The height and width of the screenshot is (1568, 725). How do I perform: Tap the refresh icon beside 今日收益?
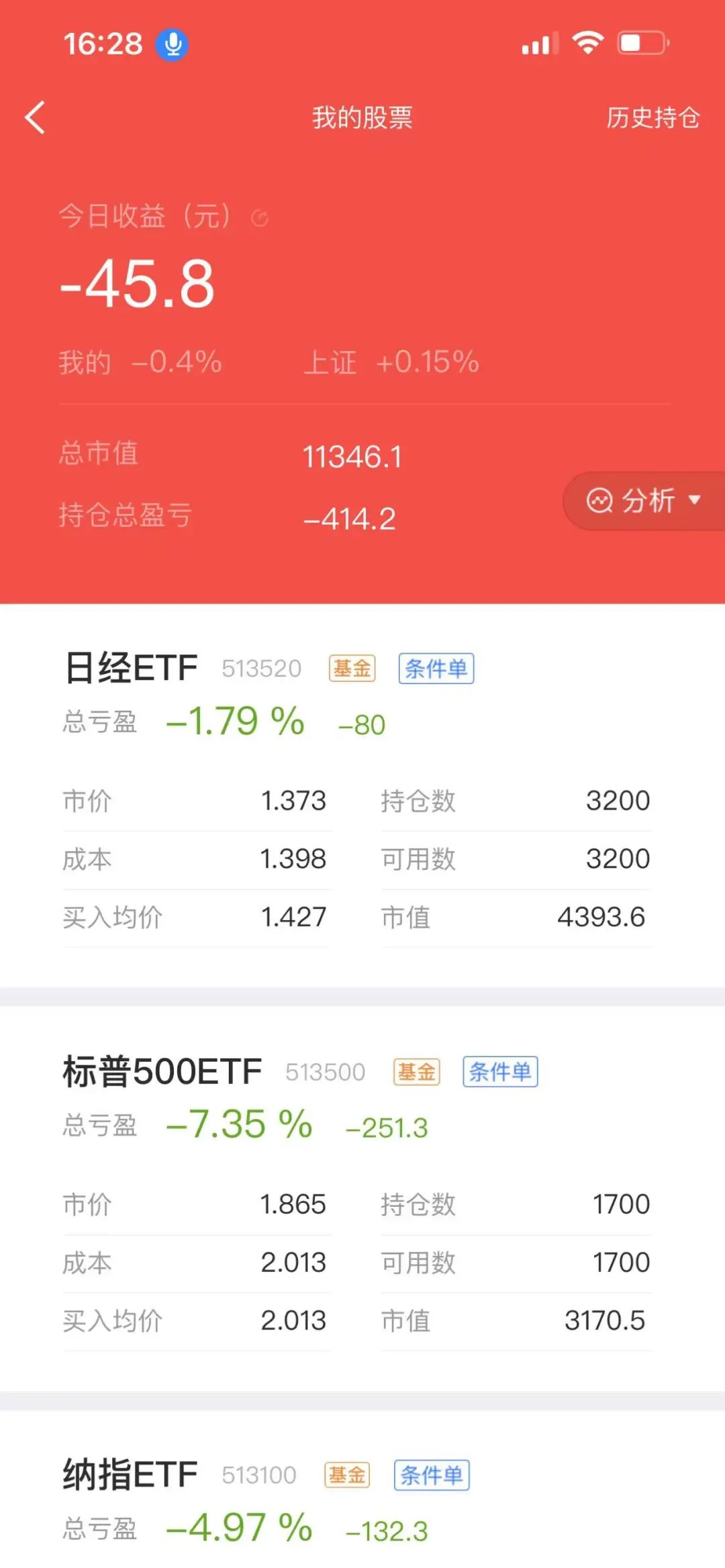coord(261,218)
